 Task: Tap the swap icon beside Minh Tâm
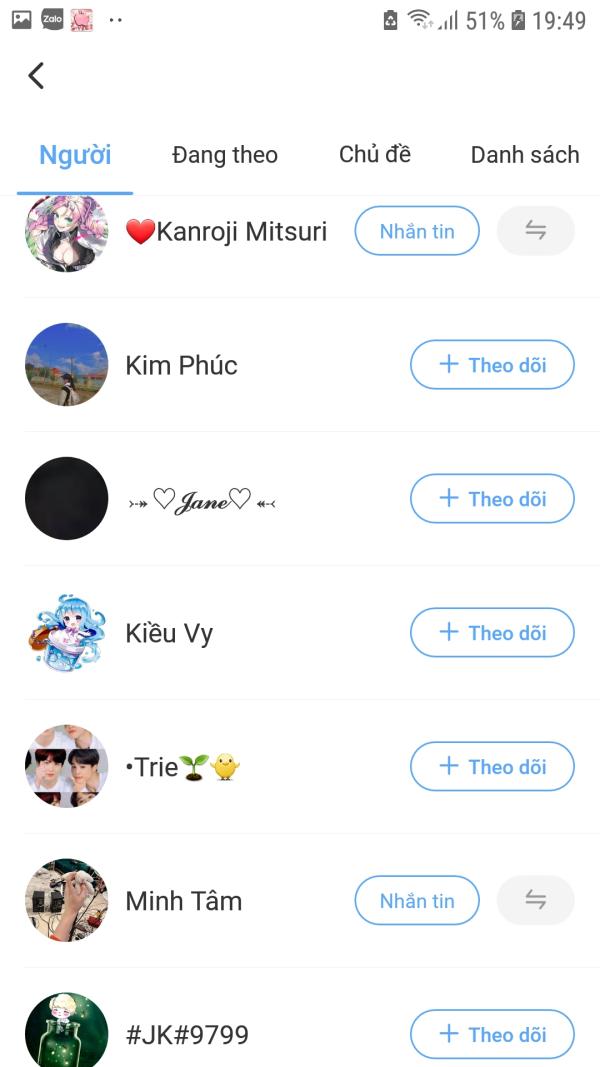click(535, 901)
